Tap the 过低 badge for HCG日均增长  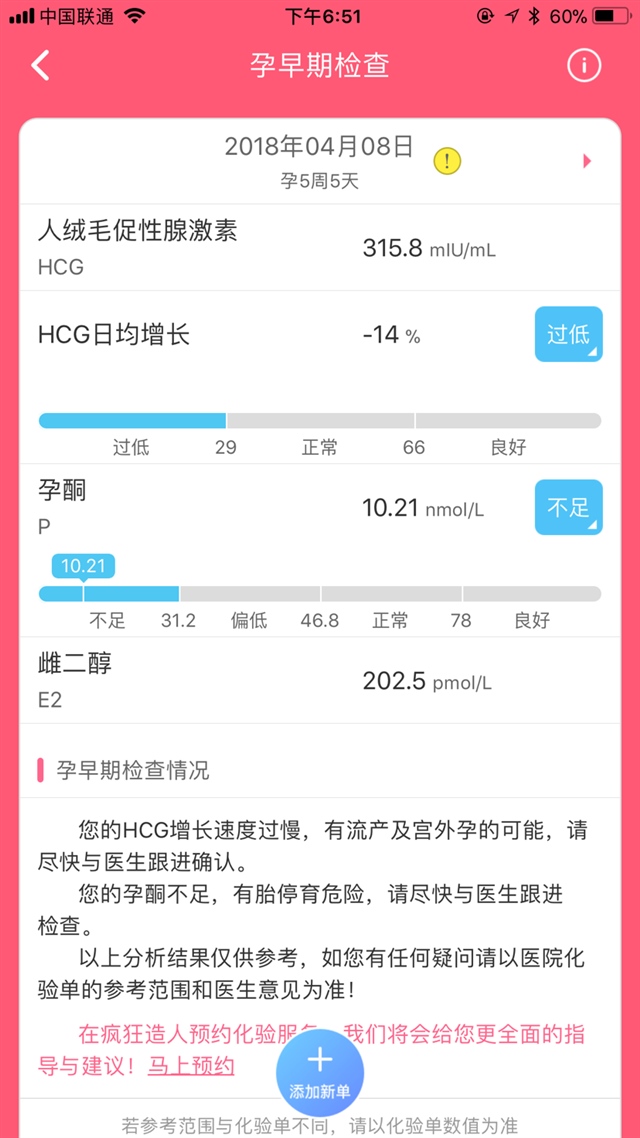click(568, 334)
